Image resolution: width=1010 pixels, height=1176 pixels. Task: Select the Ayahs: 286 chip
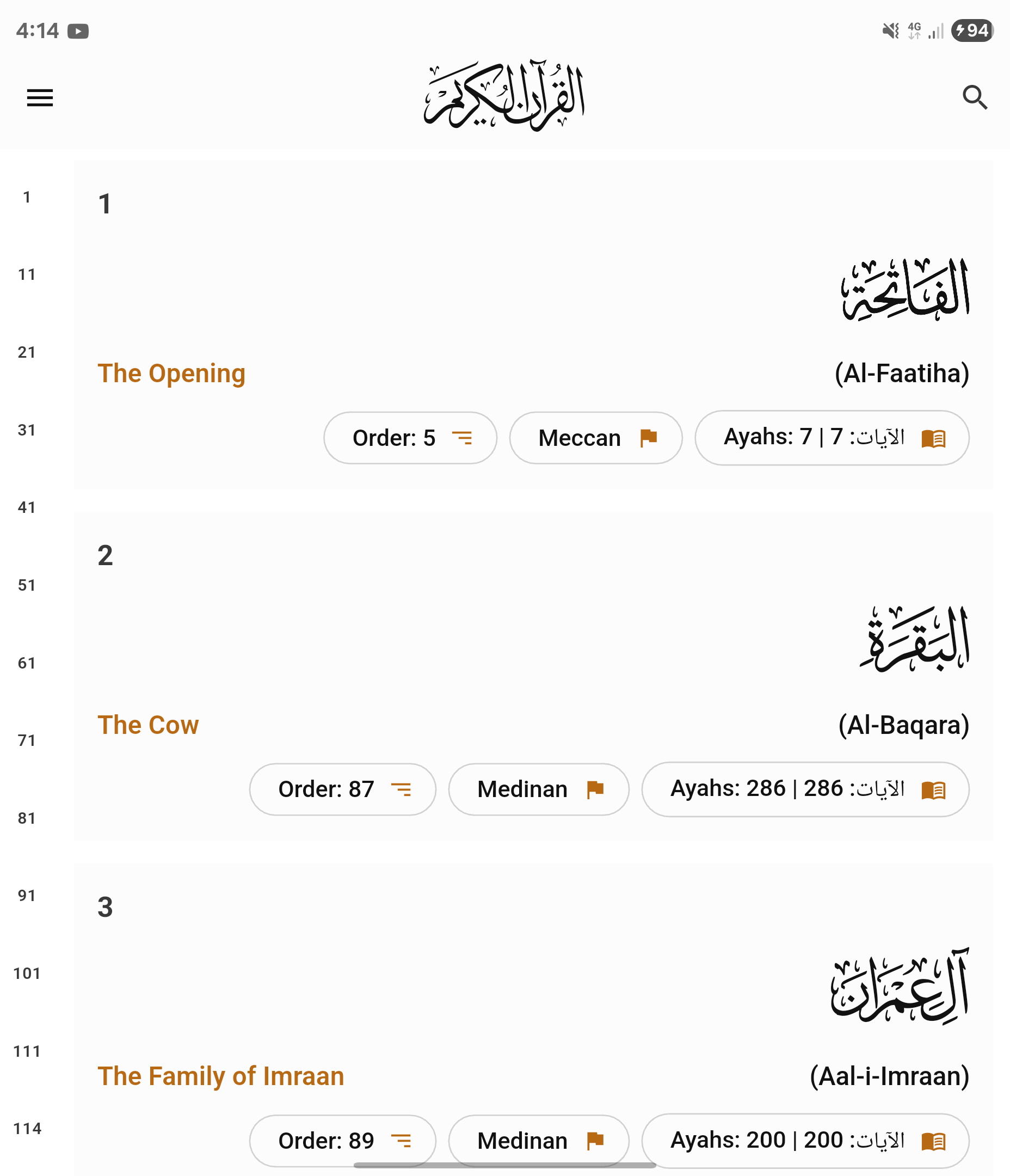pyautogui.click(x=805, y=789)
